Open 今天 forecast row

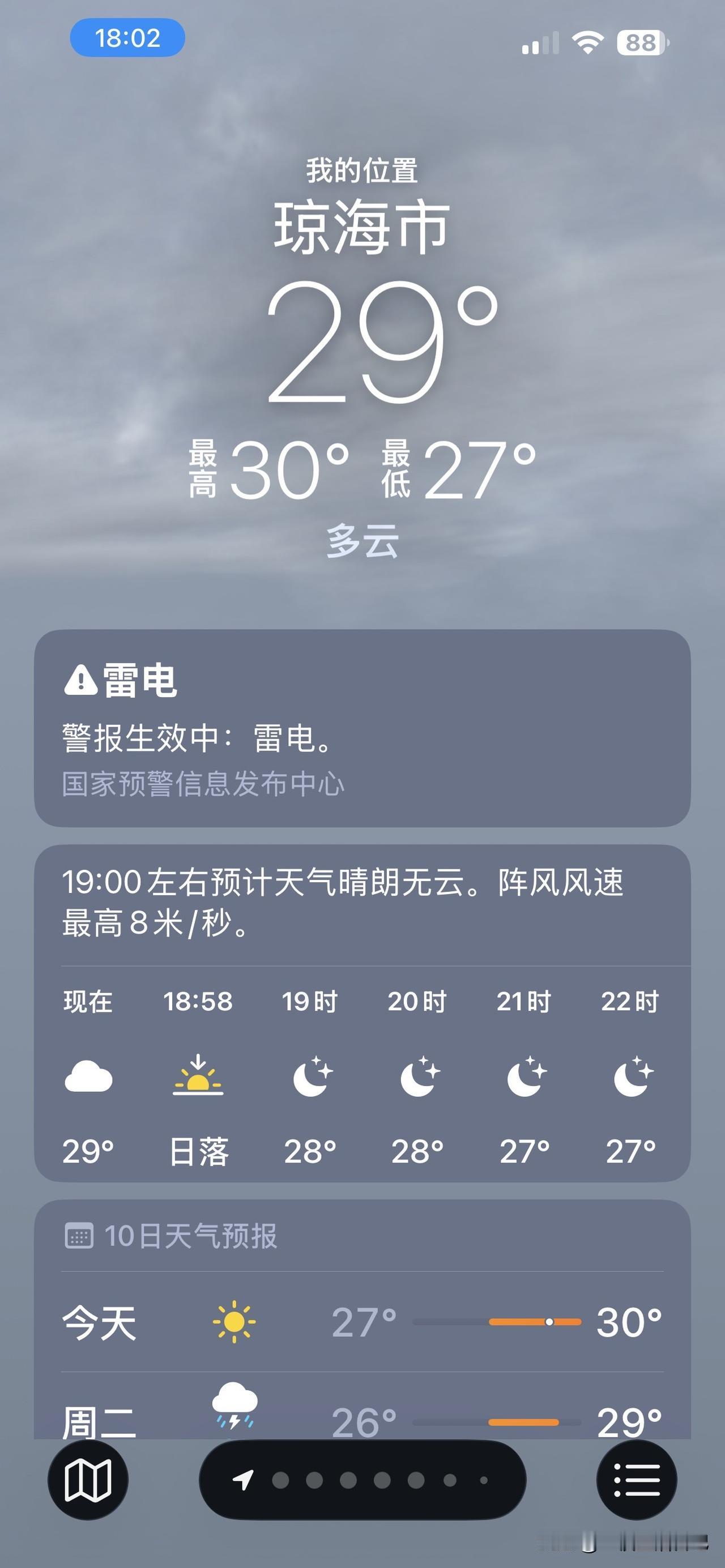[x=362, y=1322]
